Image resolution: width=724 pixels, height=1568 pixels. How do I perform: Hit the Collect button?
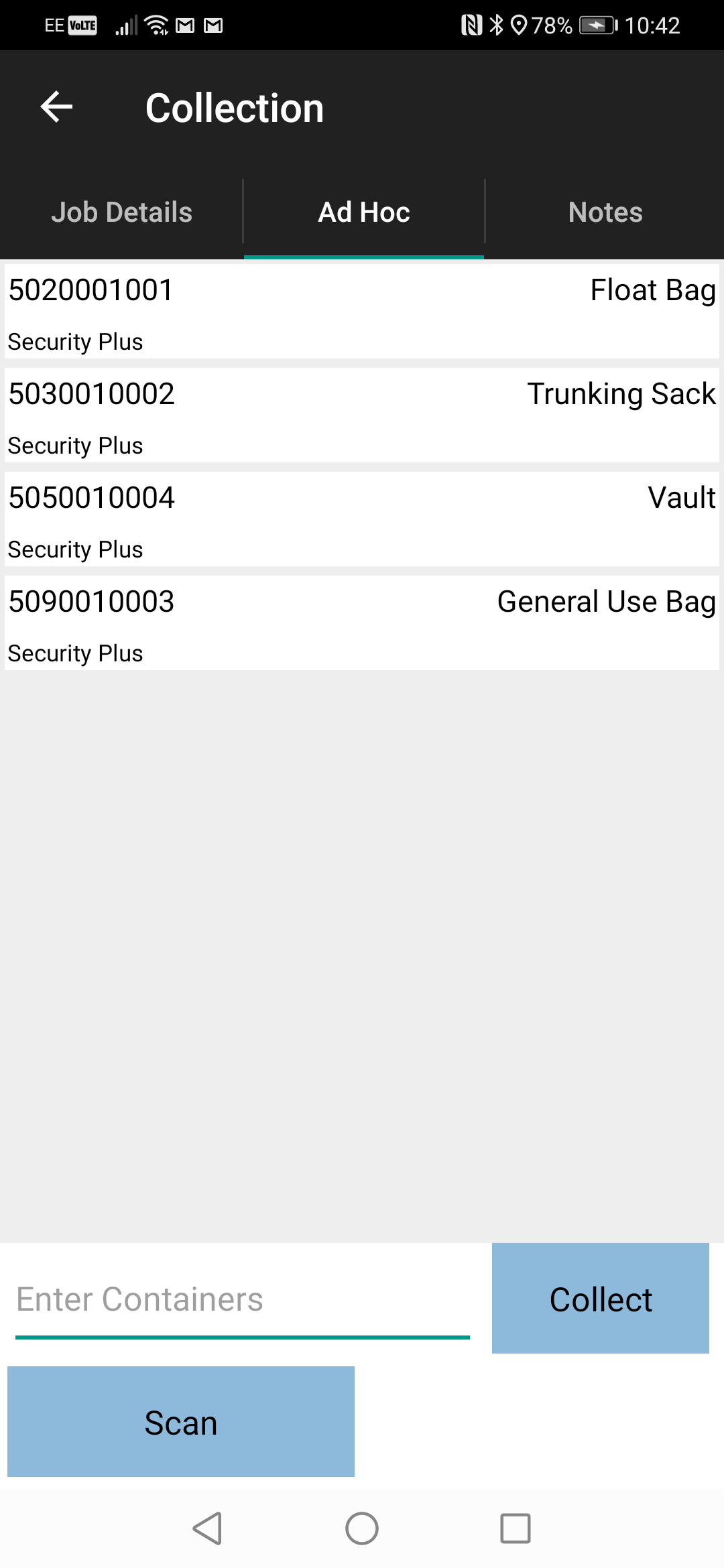(601, 1299)
